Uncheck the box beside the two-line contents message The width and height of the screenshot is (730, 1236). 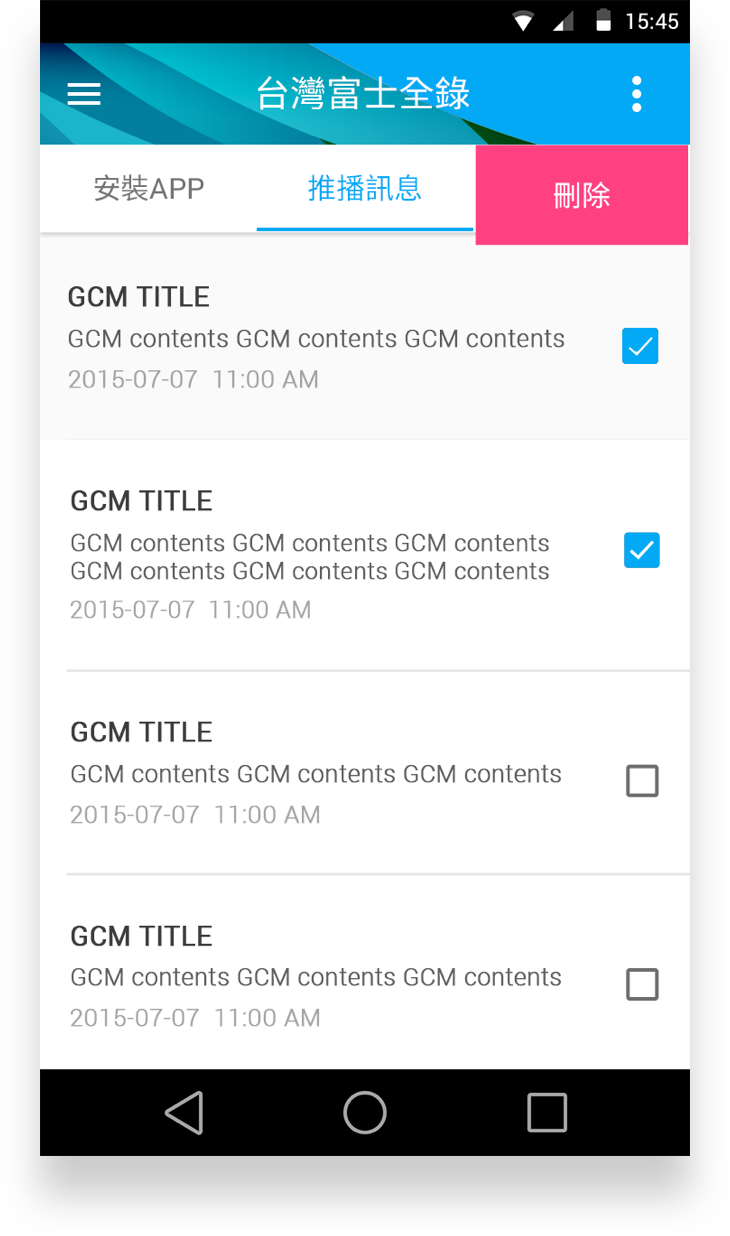(x=642, y=550)
